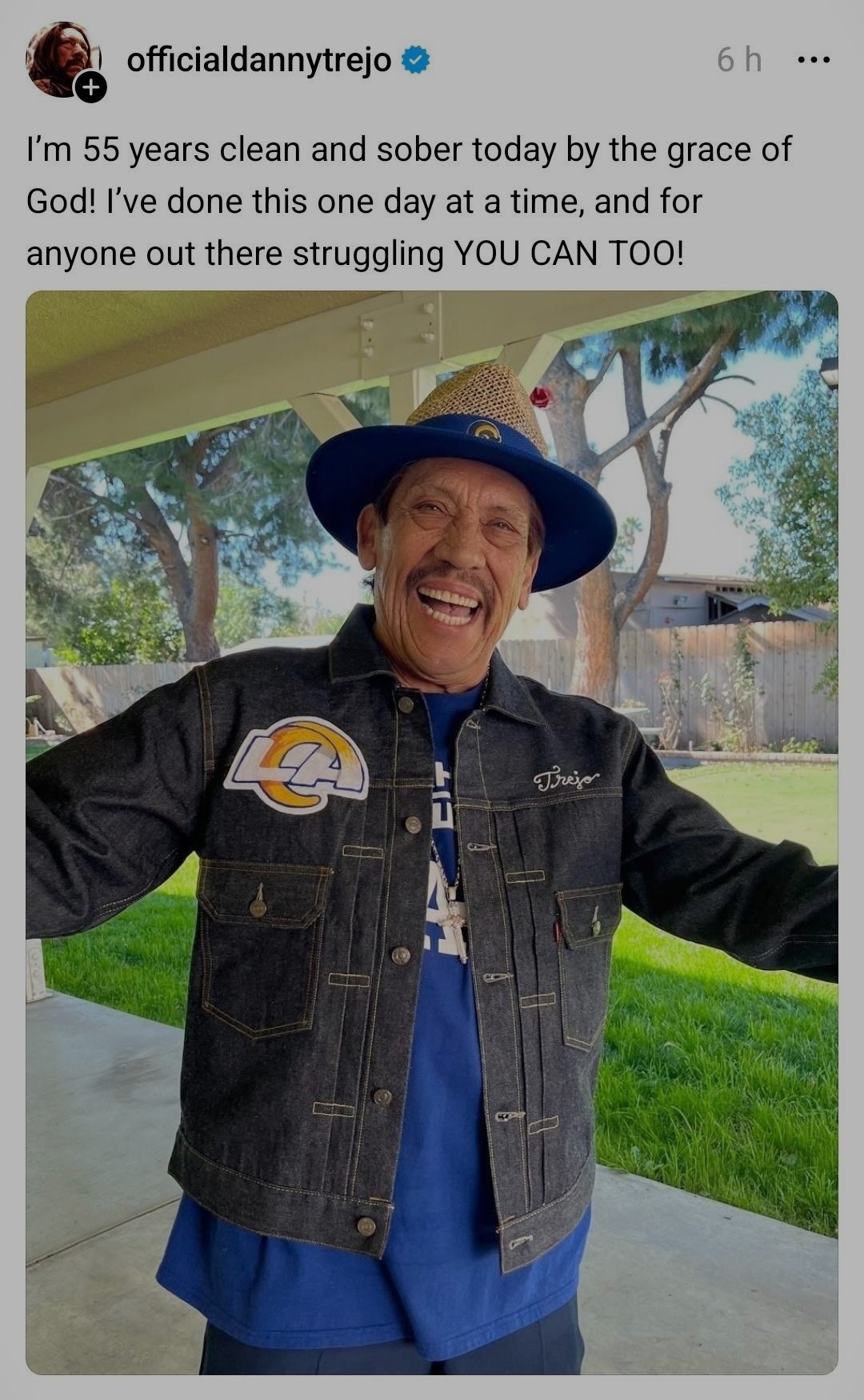View the post photo full screen
The height and width of the screenshot is (1400, 864).
[x=432, y=832]
